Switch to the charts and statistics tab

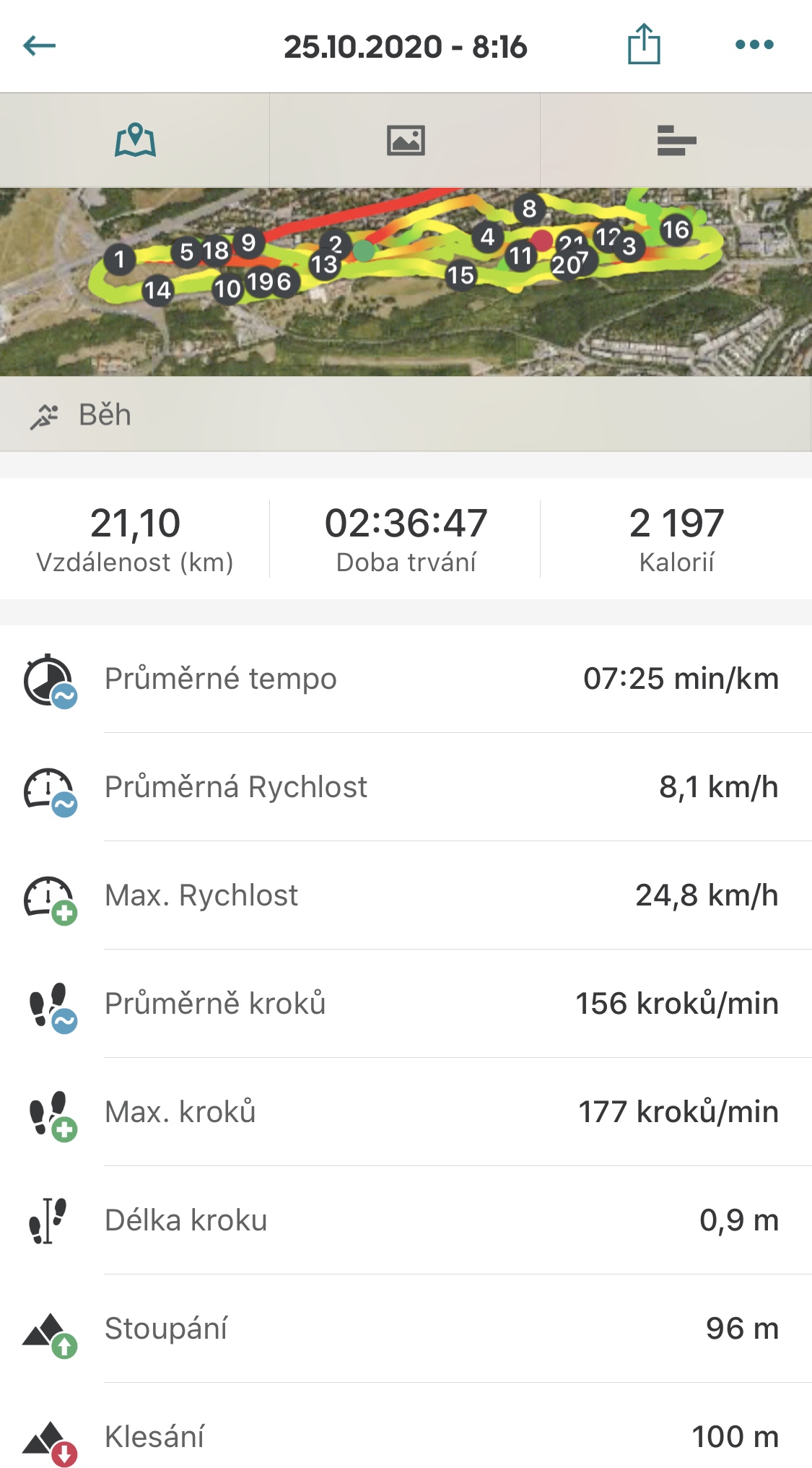point(676,140)
